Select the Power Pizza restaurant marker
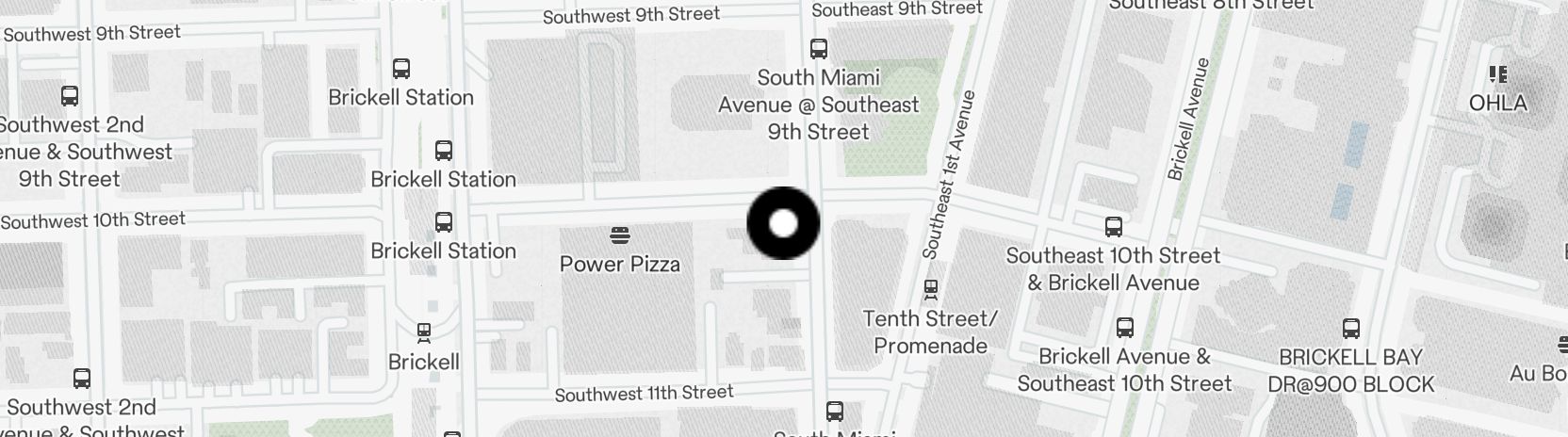Screen dimensions: 1568x437 tap(619, 235)
